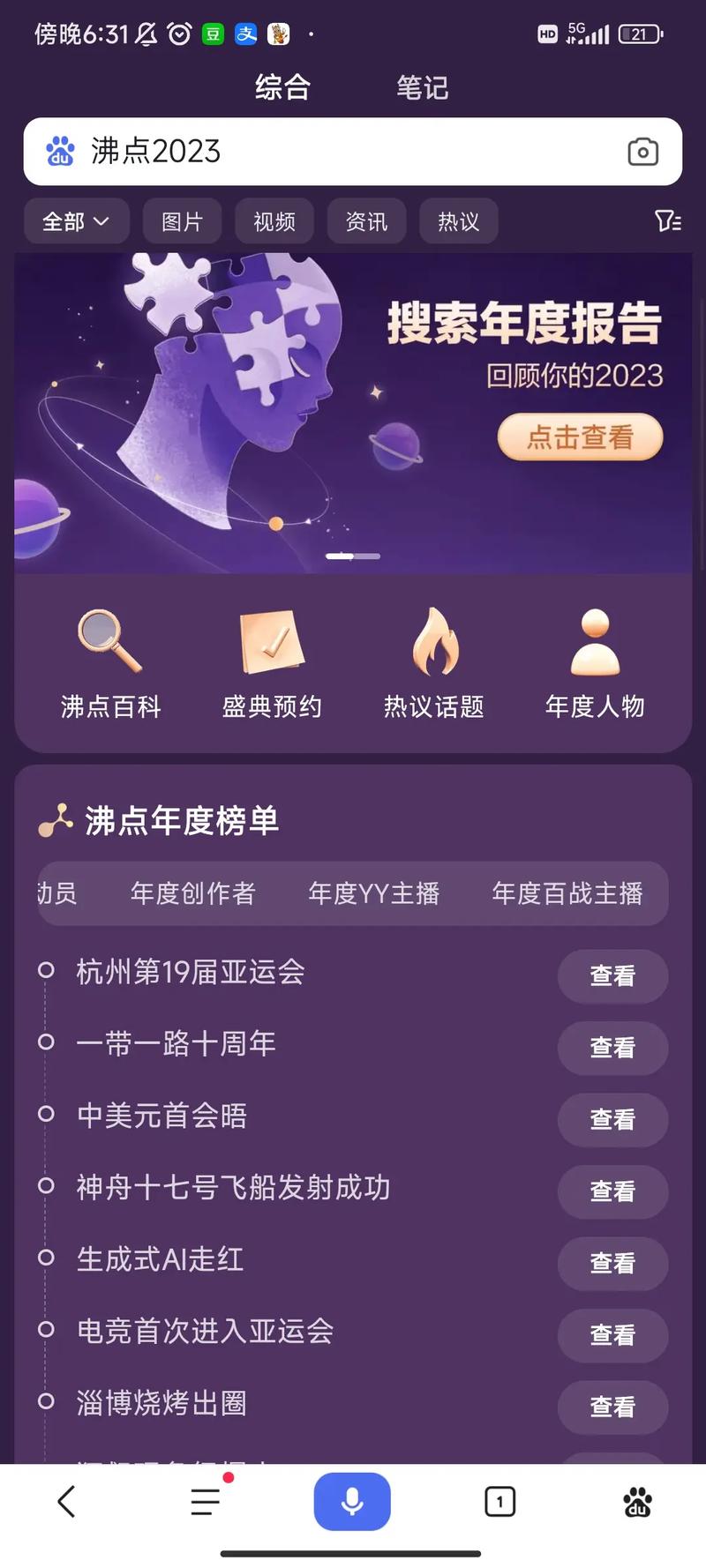Screen dimensions: 706x1568
Task: Expand the 全部 filter dropdown
Action: pyautogui.click(x=76, y=221)
